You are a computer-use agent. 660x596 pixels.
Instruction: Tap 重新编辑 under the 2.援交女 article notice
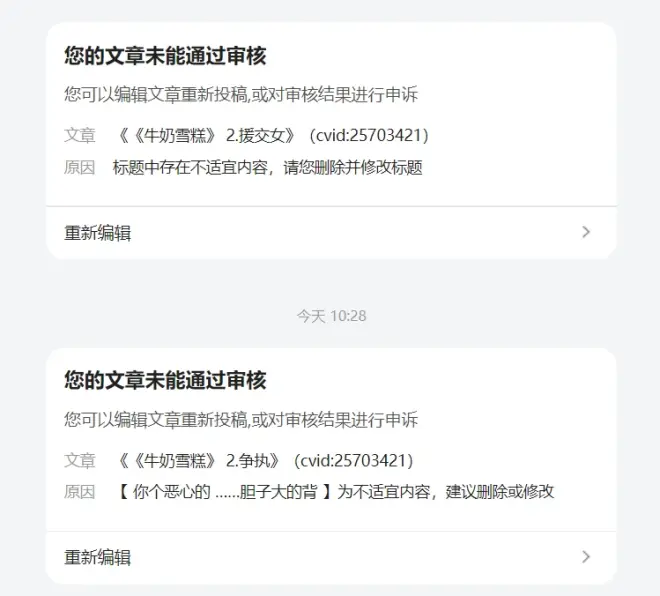(98, 233)
